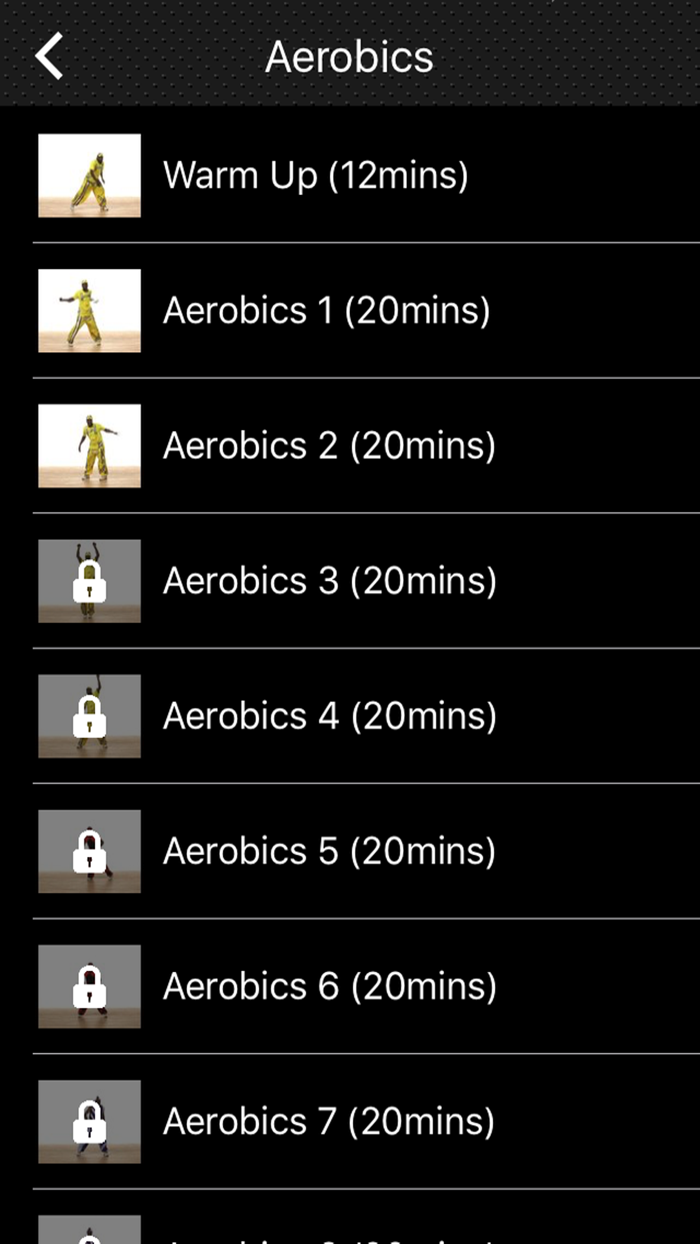Unlock the Aerobics 6 (20mins) session
This screenshot has width=700, height=1244.
click(329, 986)
